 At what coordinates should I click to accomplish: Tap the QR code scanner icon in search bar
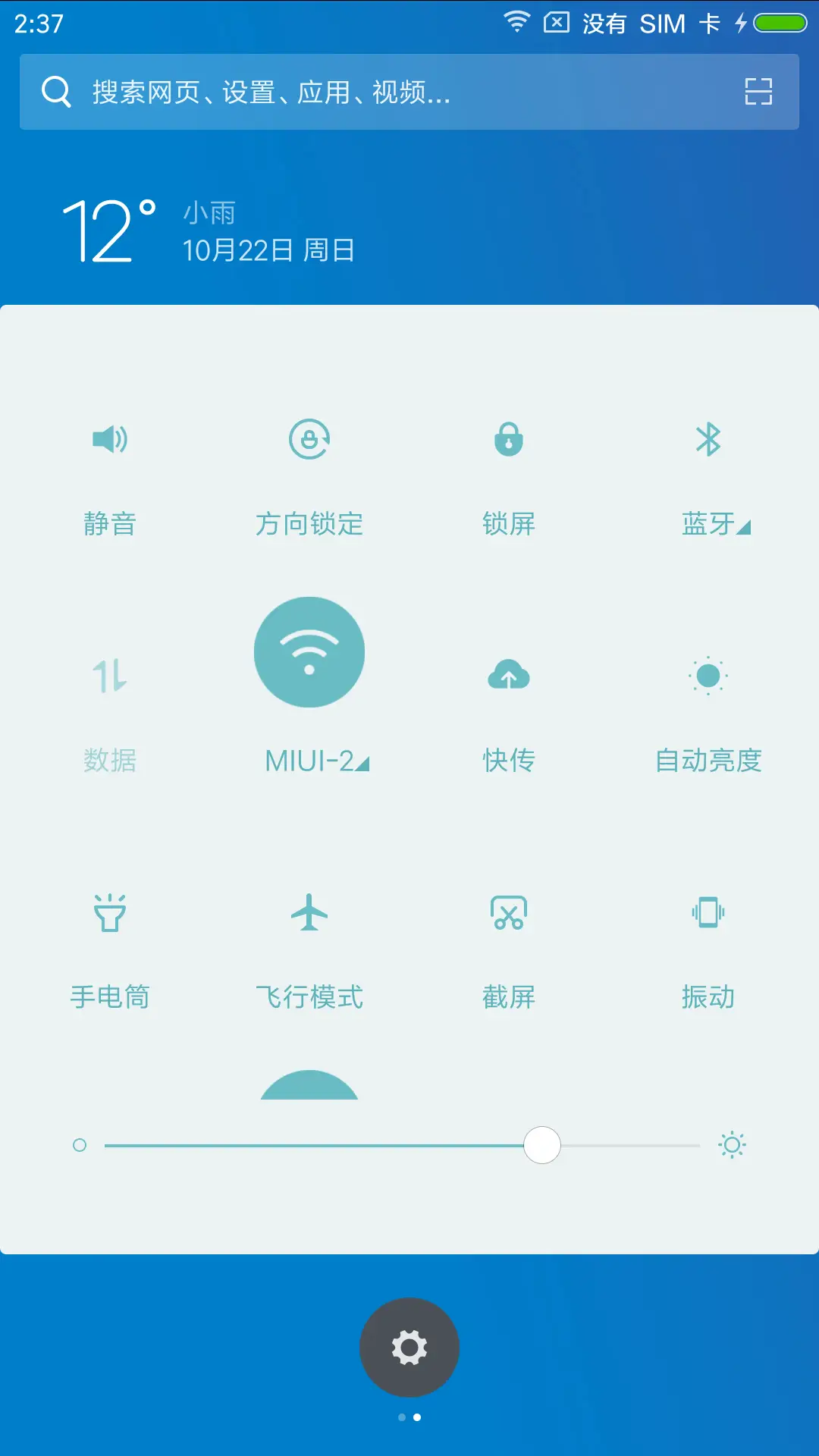(x=758, y=92)
